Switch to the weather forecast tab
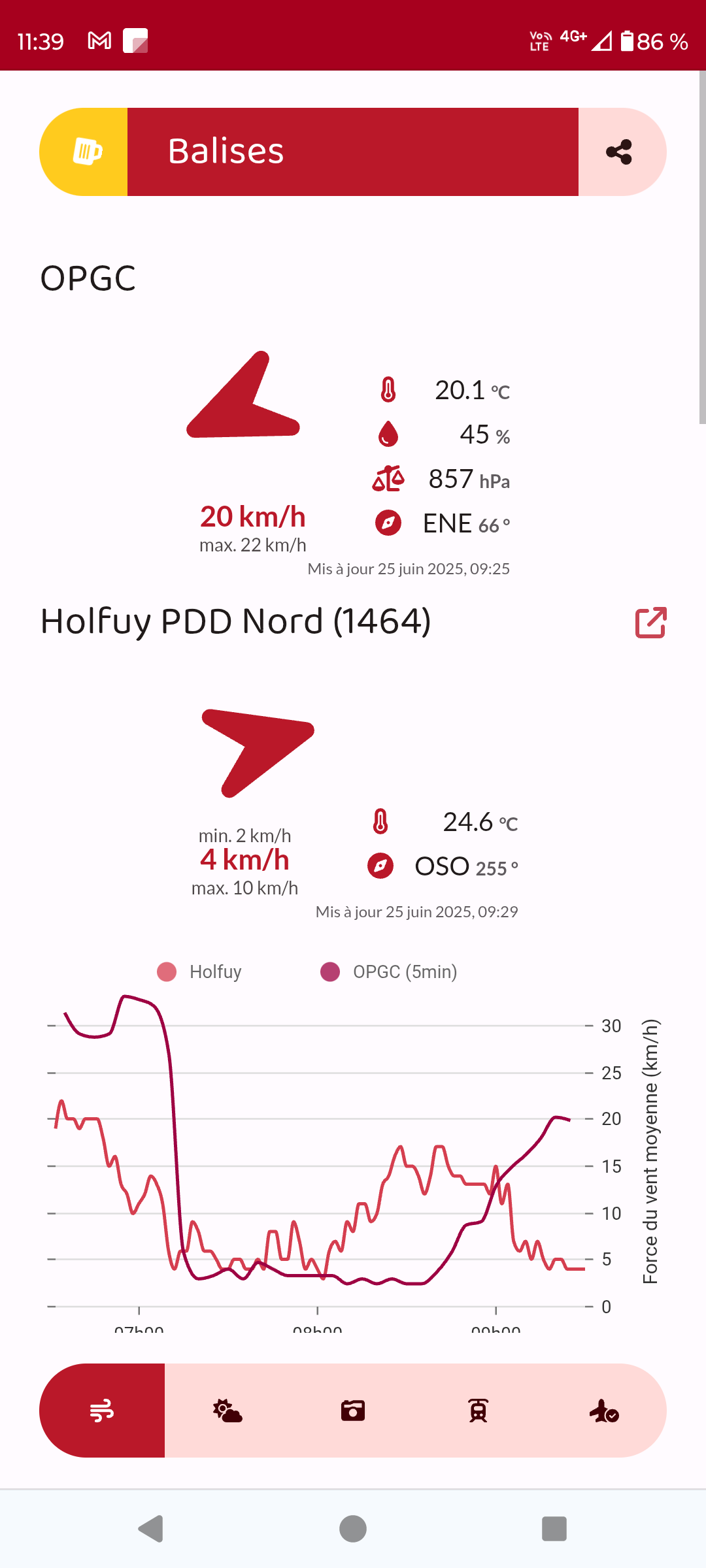This screenshot has height=1568, width=706. point(227,1411)
